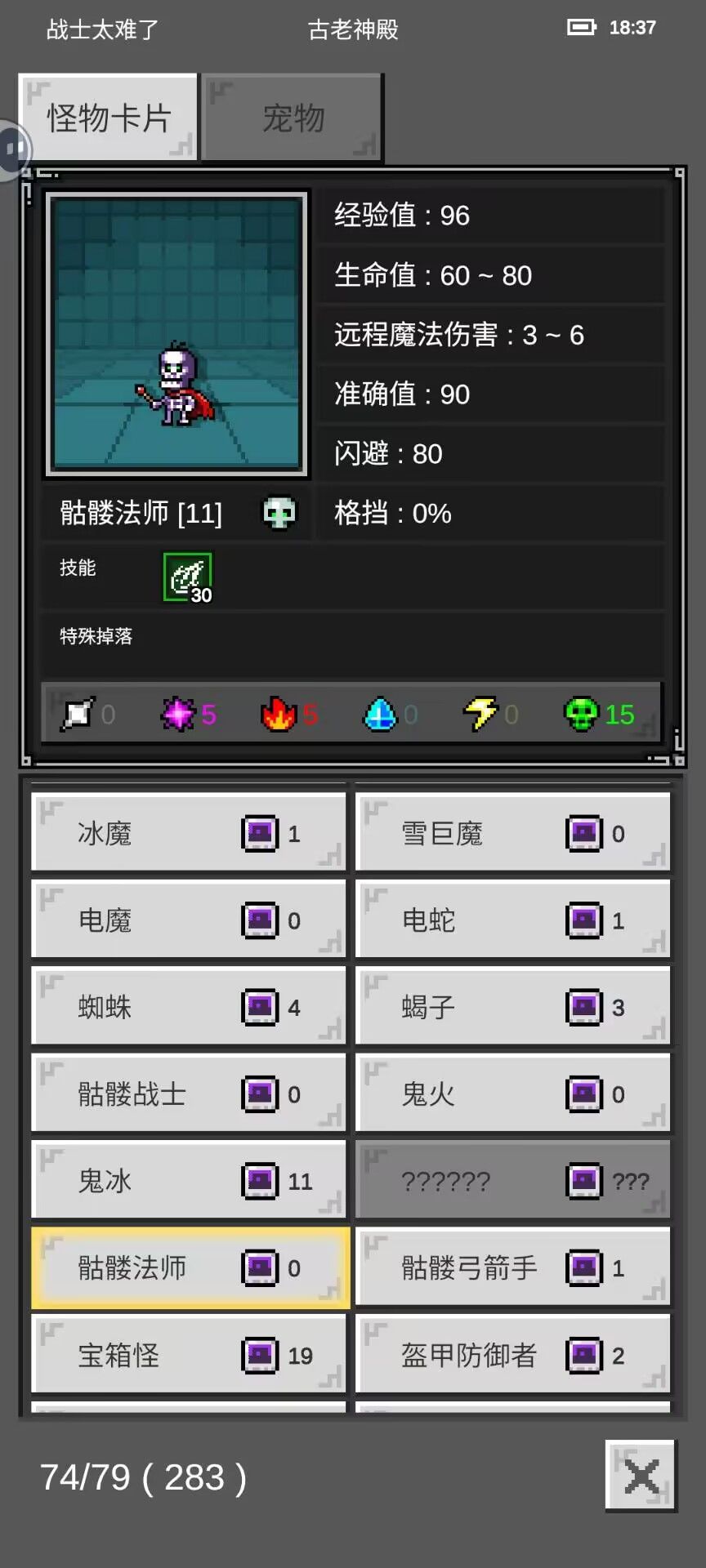This screenshot has height=1568, width=706.
Task: Switch to the 怪物卡片 tab
Action: click(x=107, y=117)
